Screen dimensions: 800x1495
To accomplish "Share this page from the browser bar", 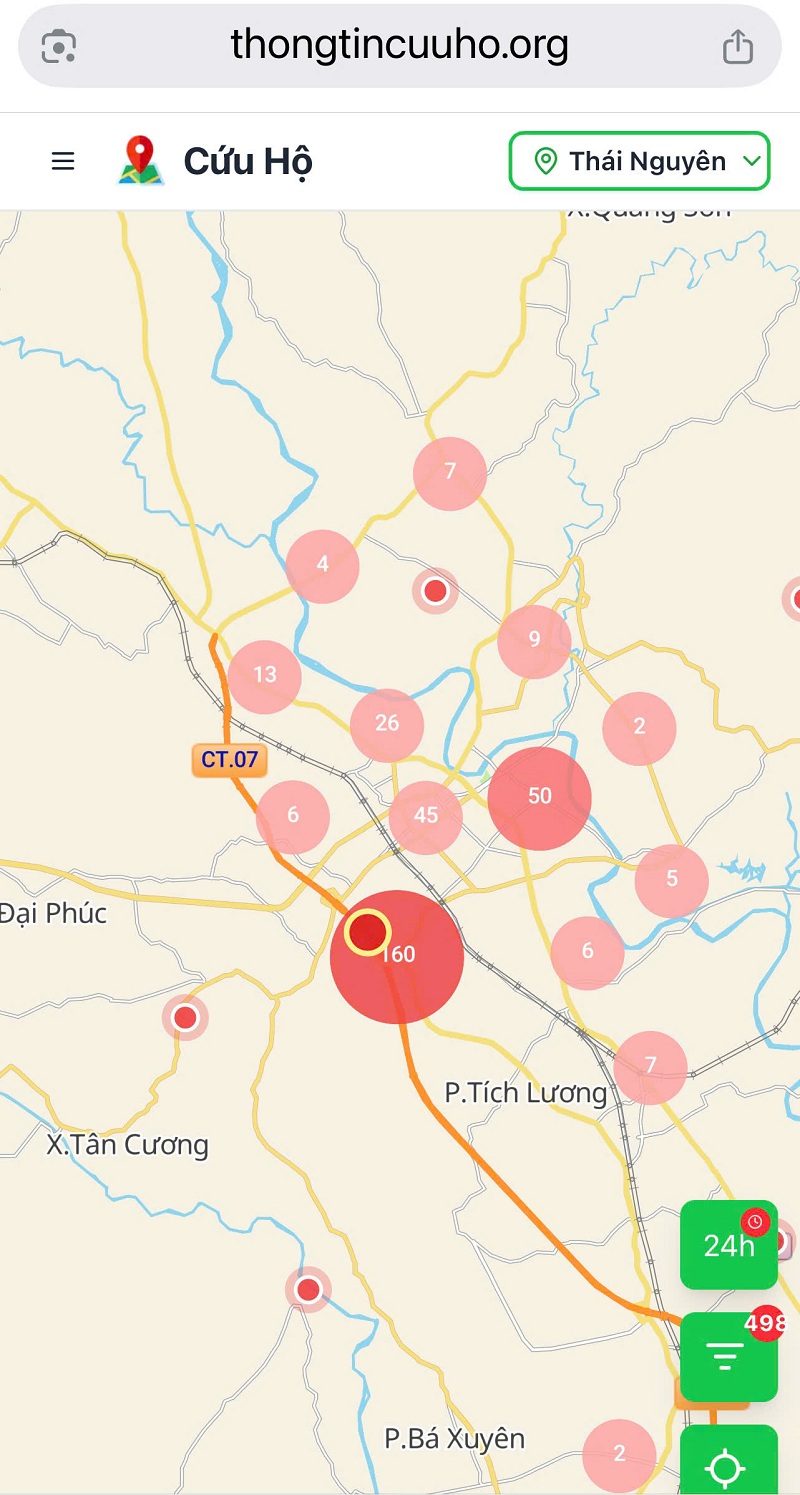I will (737, 46).
